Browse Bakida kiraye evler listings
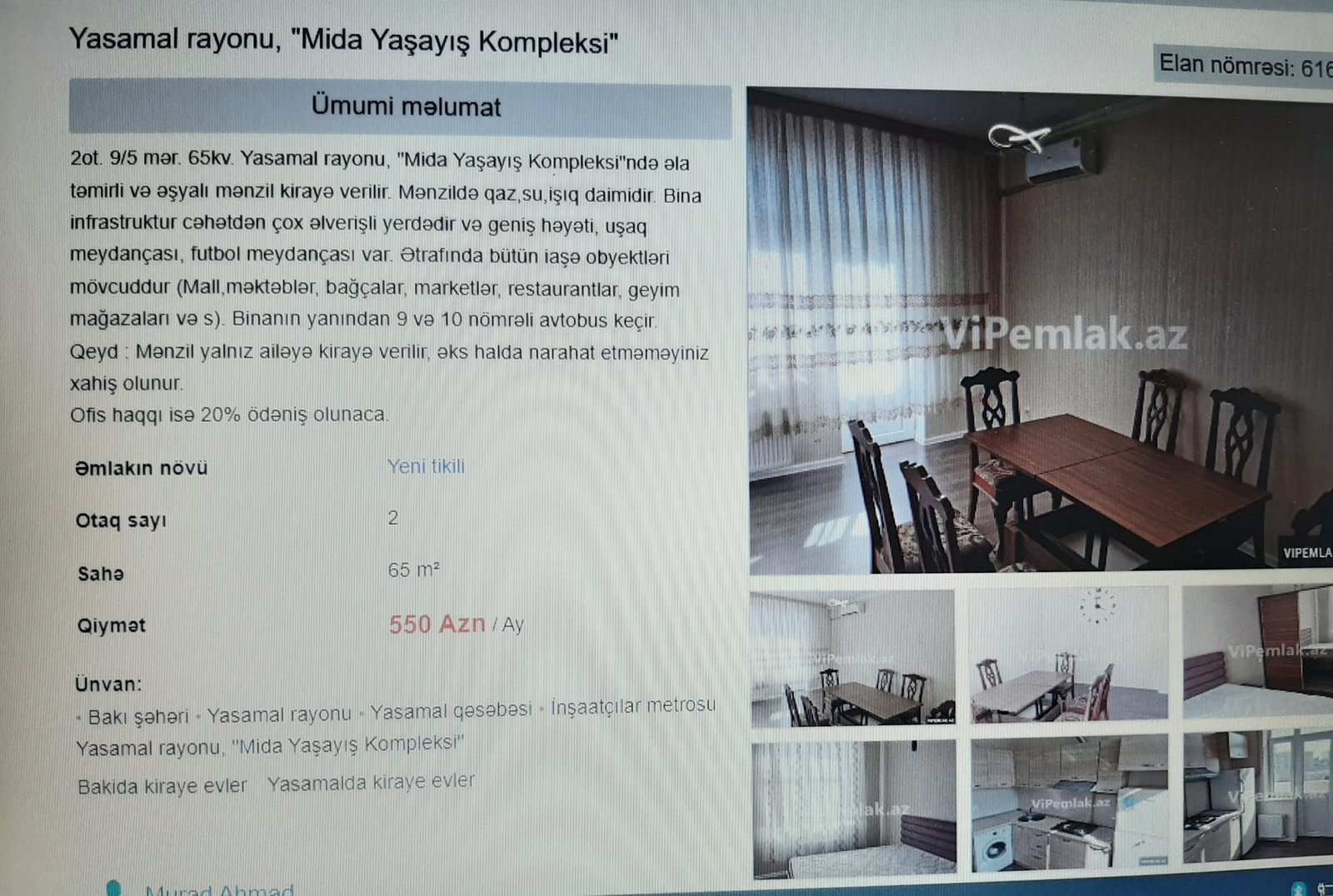Image resolution: width=1333 pixels, height=896 pixels. point(162,786)
